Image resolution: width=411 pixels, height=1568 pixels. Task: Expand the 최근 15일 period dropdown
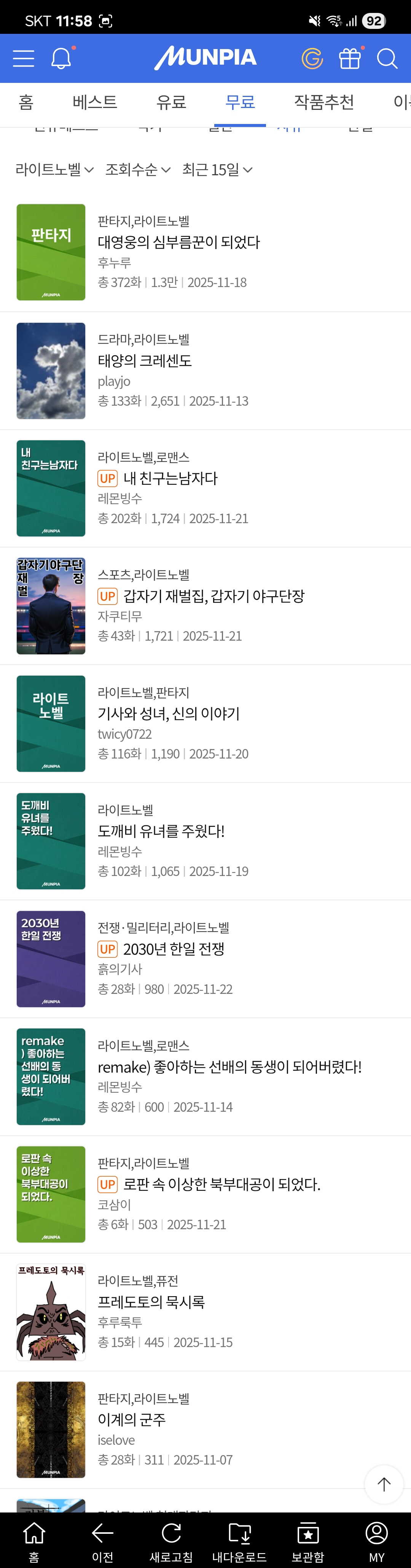pos(217,170)
